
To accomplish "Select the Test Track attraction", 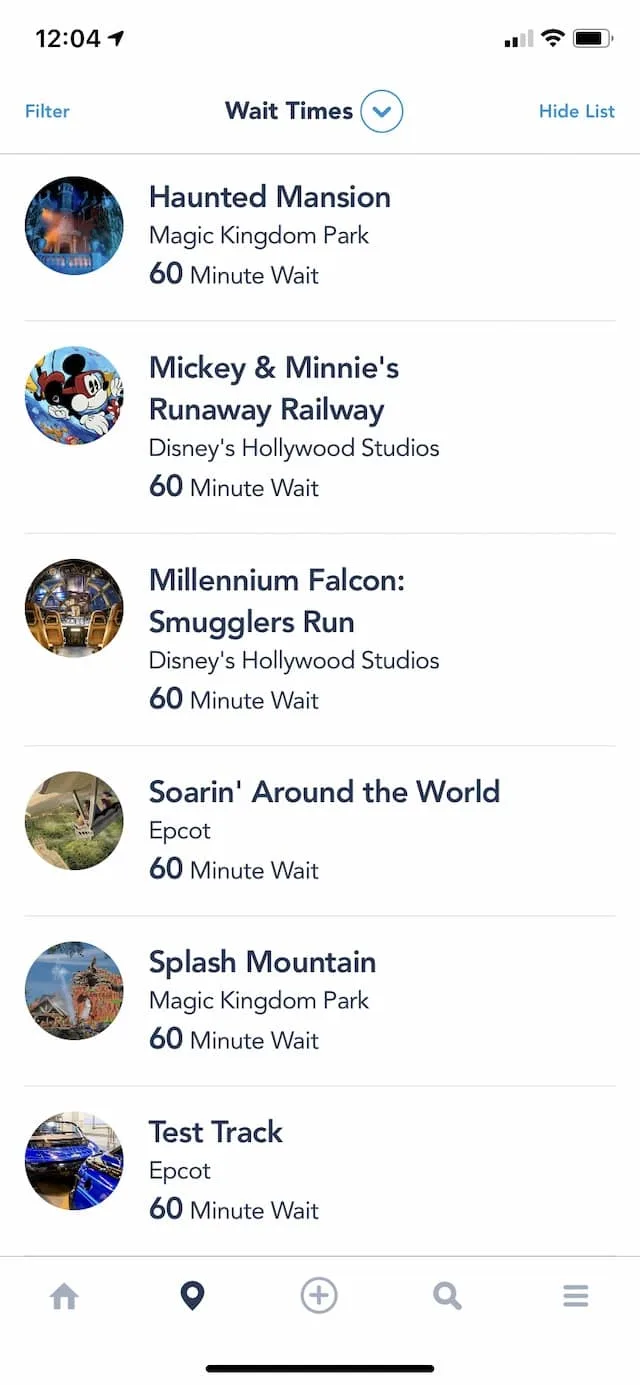I will click(320, 1171).
